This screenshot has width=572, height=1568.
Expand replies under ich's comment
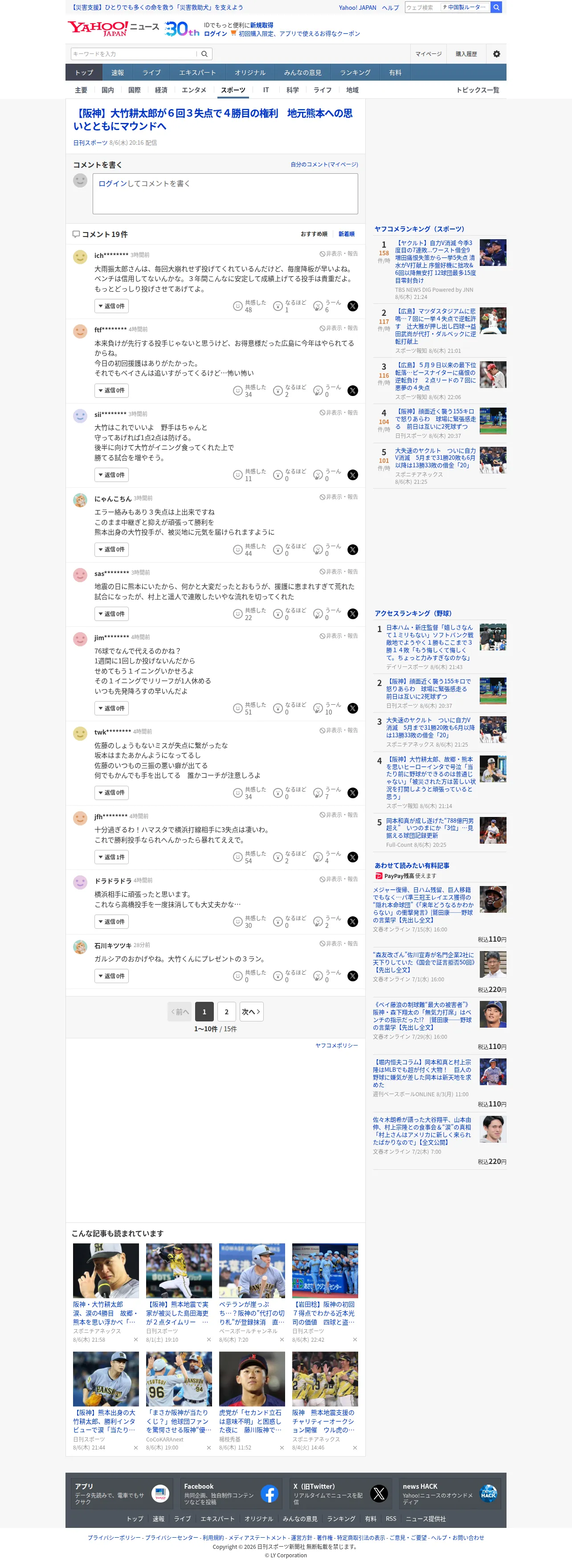111,306
